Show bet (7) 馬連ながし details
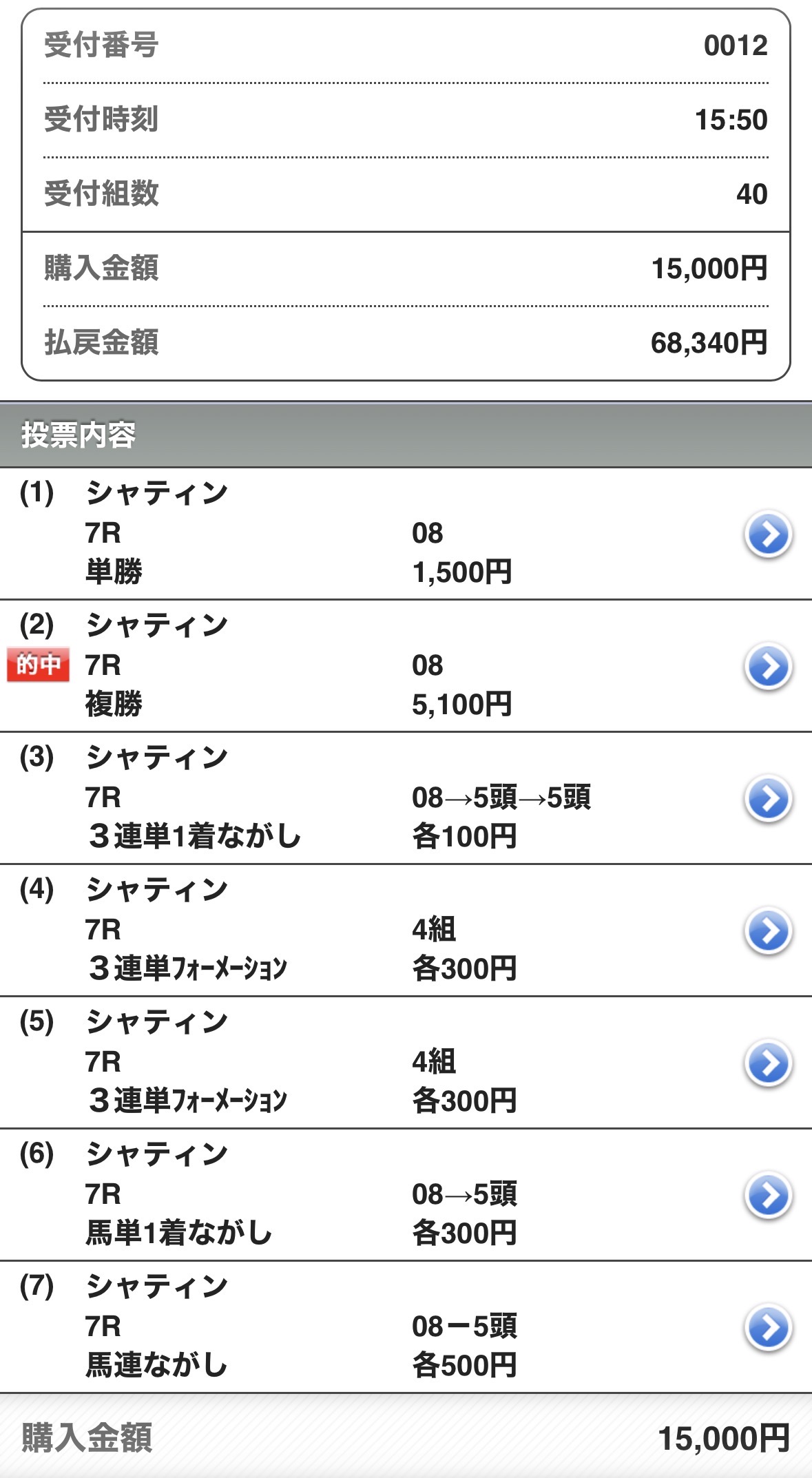The image size is (812, 1478). pyautogui.click(x=768, y=1327)
